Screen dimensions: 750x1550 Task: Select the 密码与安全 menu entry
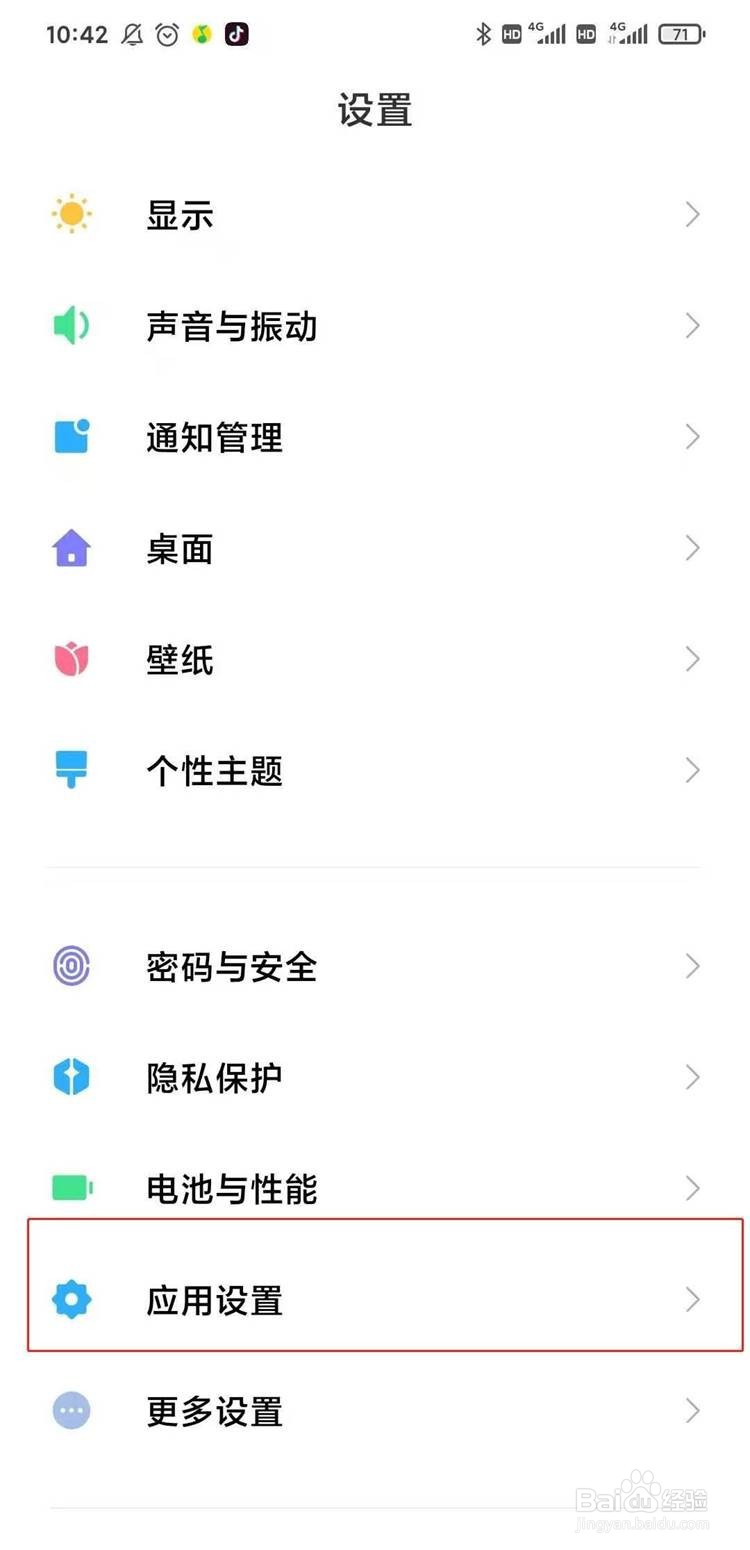375,965
